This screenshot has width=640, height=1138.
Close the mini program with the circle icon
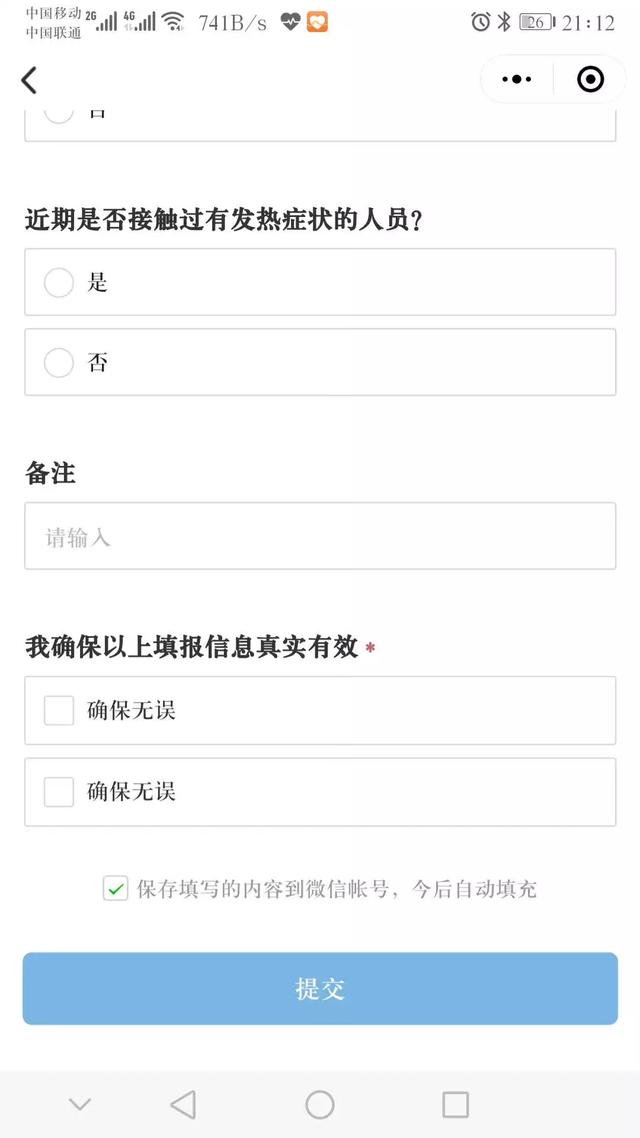[x=590, y=79]
